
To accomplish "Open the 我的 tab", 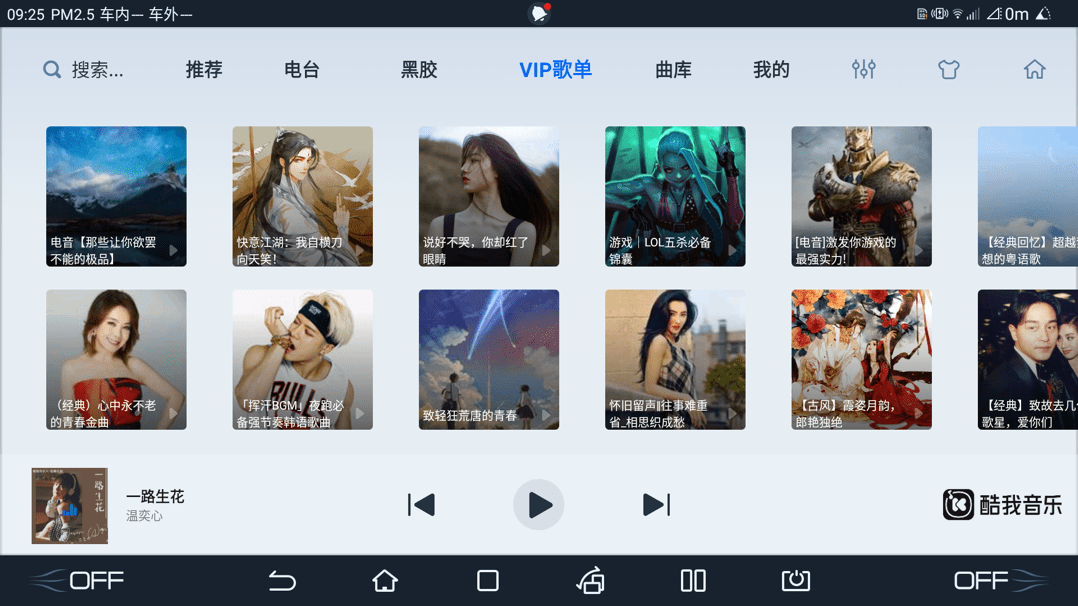I will tap(771, 70).
